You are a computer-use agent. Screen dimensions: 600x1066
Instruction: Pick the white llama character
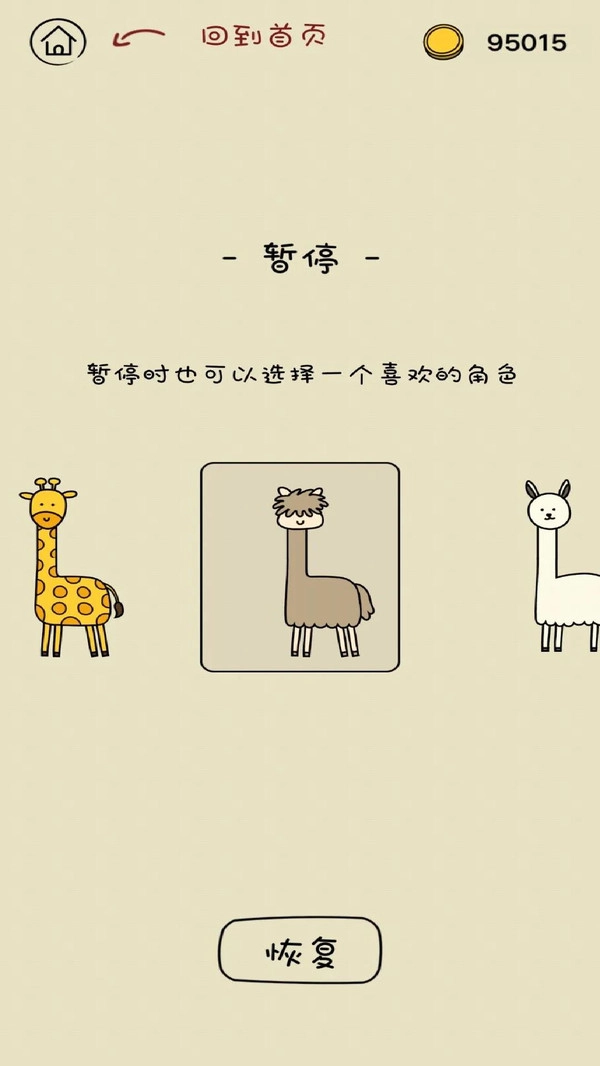pos(562,567)
